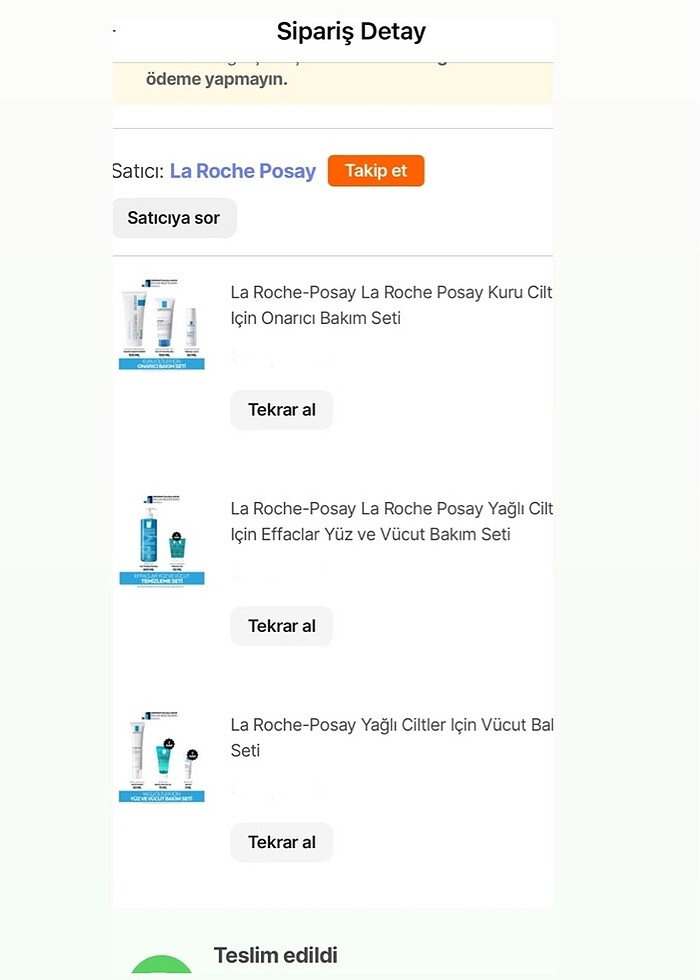Tap Tekrar al for the Onarıcı Bakım Seti
This screenshot has width=700, height=980.
(281, 410)
